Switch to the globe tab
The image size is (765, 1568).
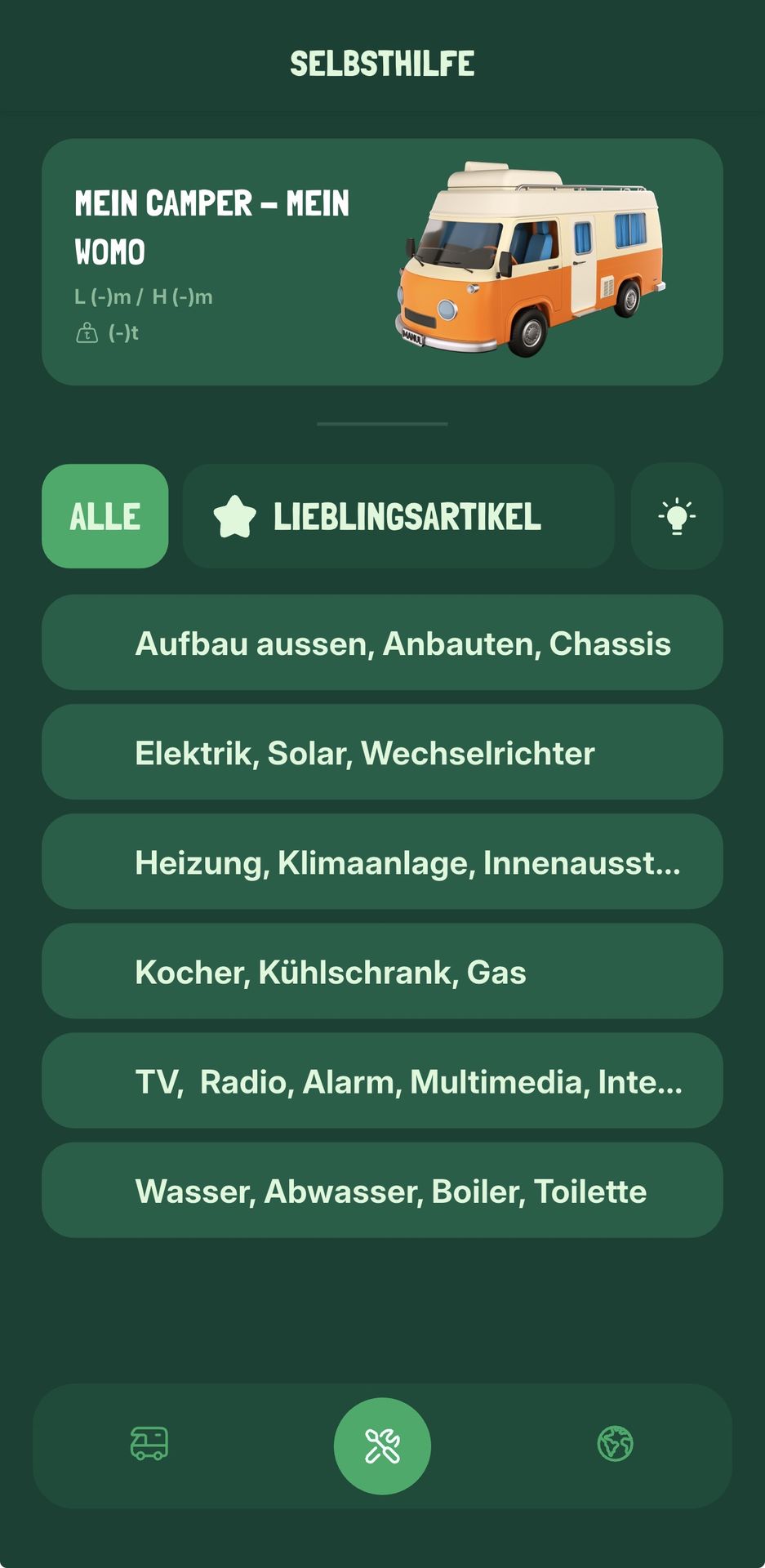coord(615,1444)
